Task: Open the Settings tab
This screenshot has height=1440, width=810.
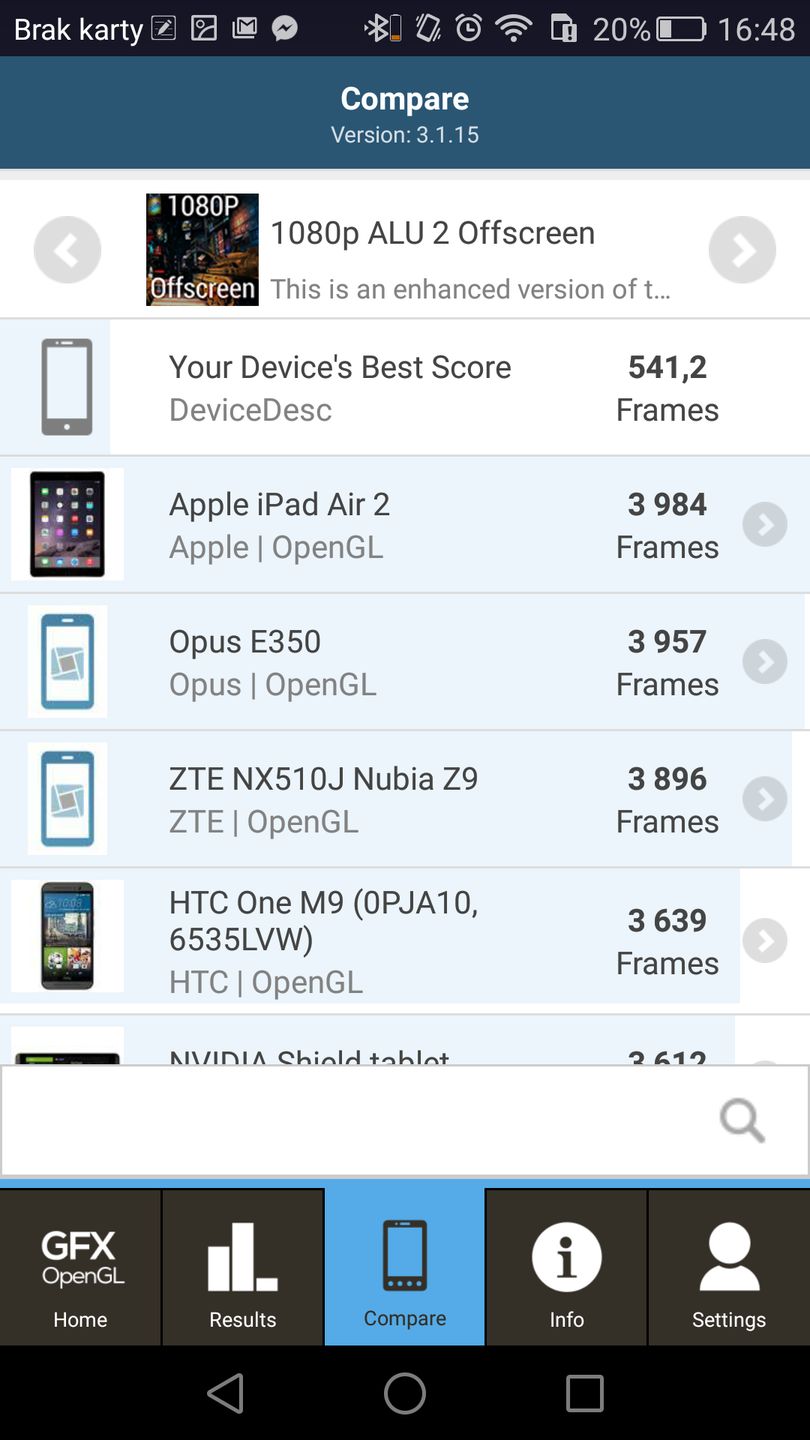Action: 728,1267
